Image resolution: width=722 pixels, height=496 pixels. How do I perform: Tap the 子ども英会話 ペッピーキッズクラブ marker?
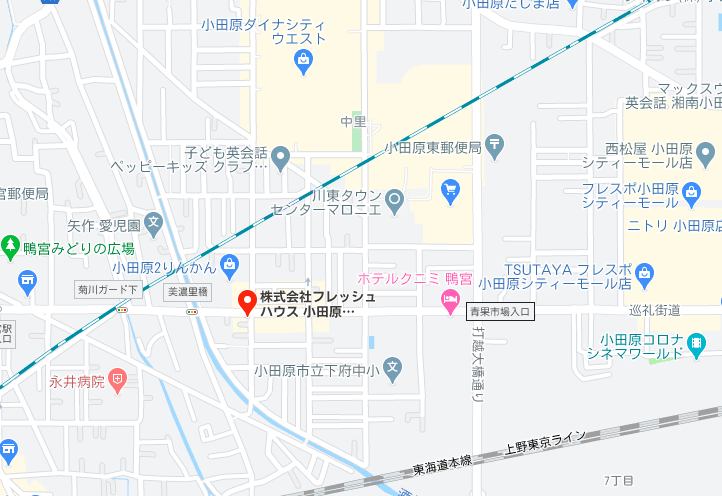tap(281, 156)
